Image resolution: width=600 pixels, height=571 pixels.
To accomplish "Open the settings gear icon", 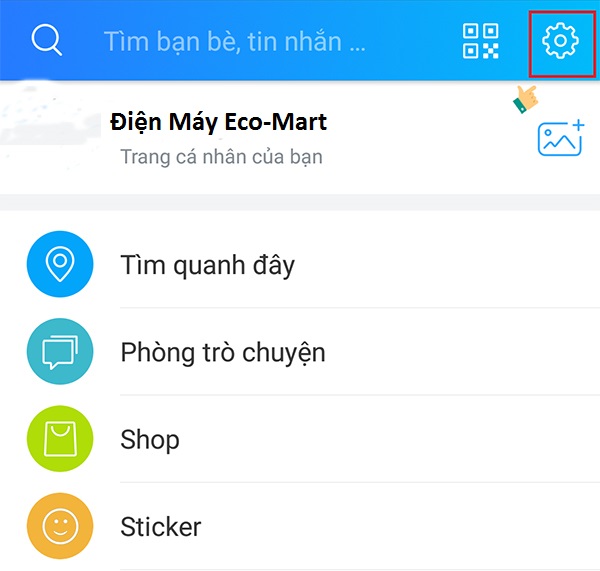I will tap(560, 41).
